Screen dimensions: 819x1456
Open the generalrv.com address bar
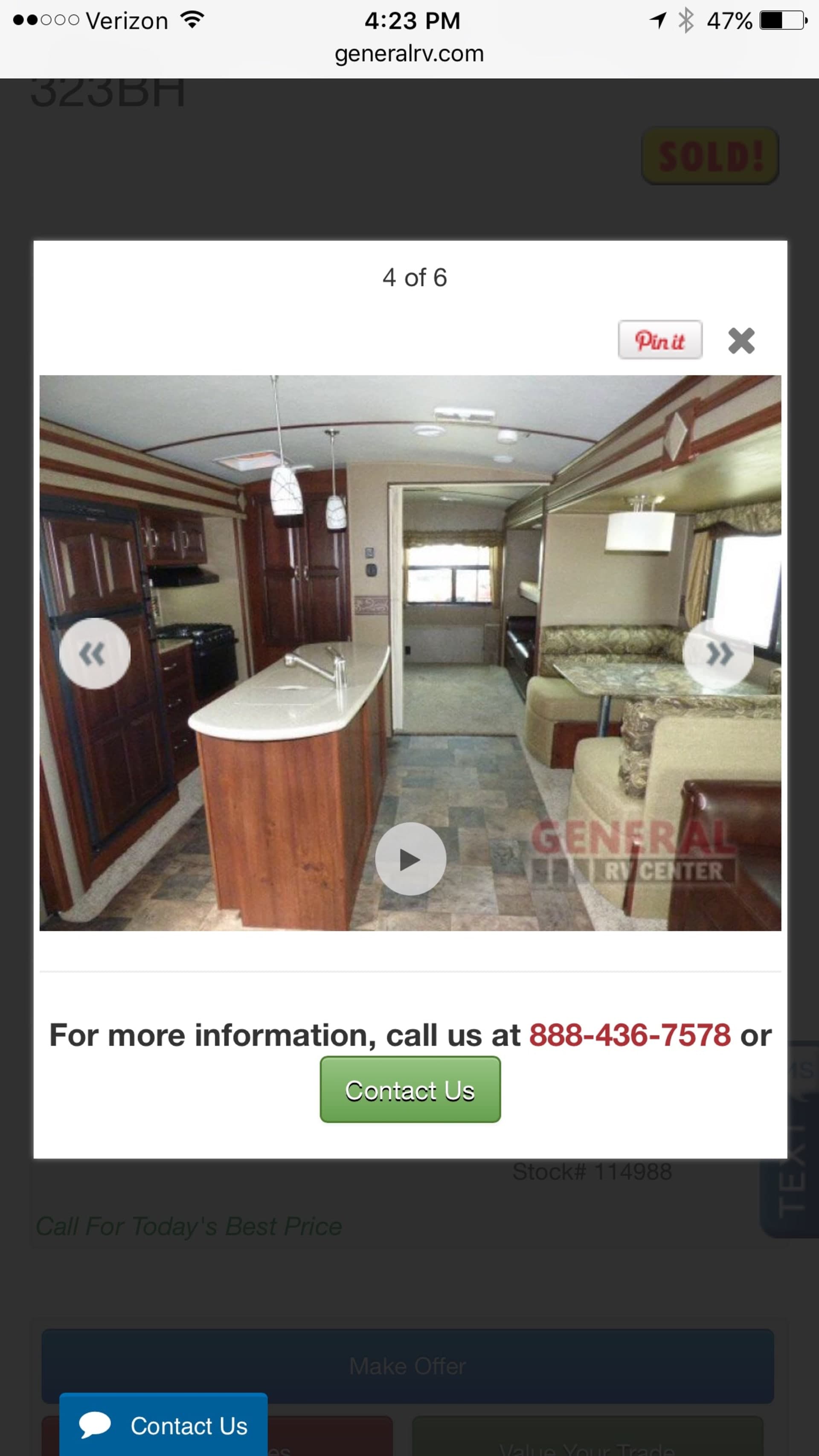click(409, 54)
